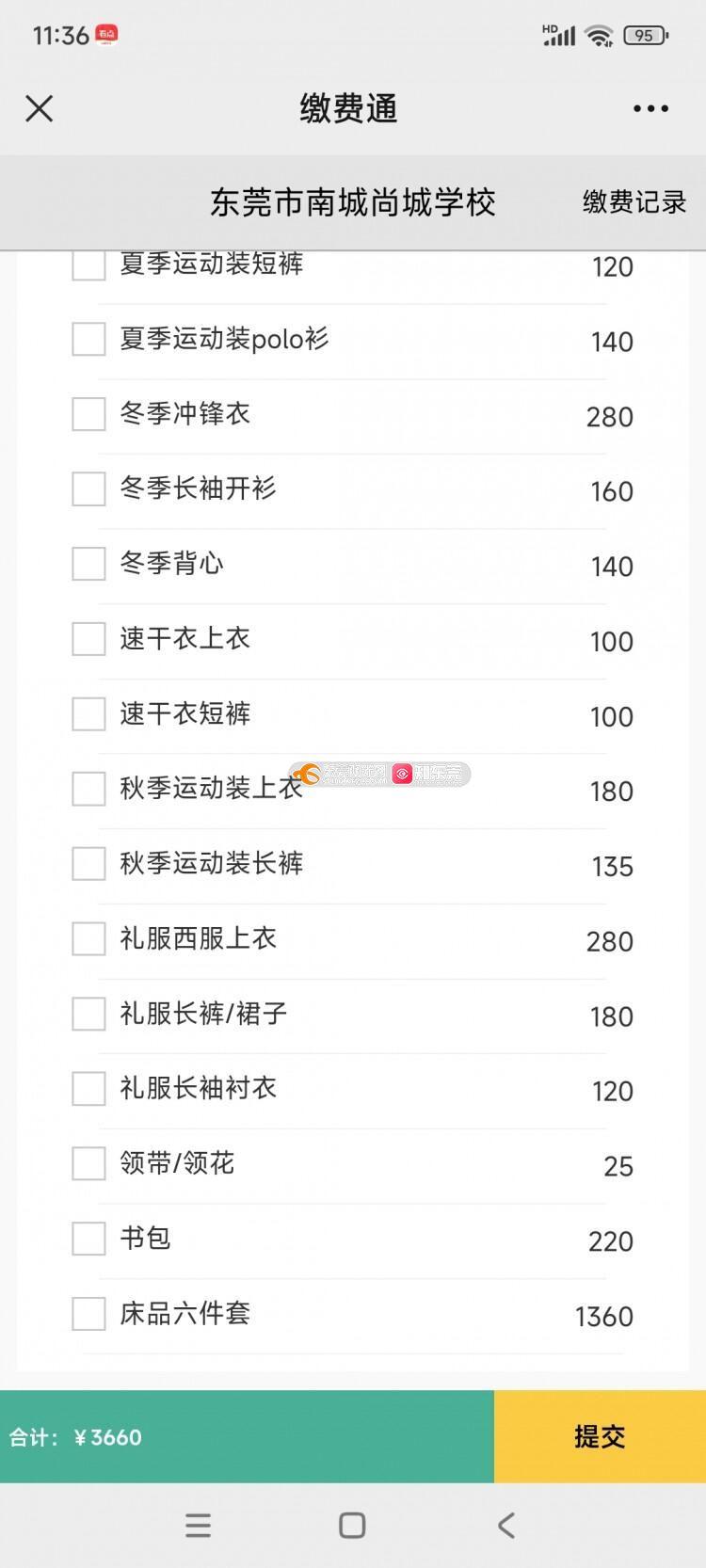Check 速干衣上衣 option
706x1568 pixels.
coord(88,639)
